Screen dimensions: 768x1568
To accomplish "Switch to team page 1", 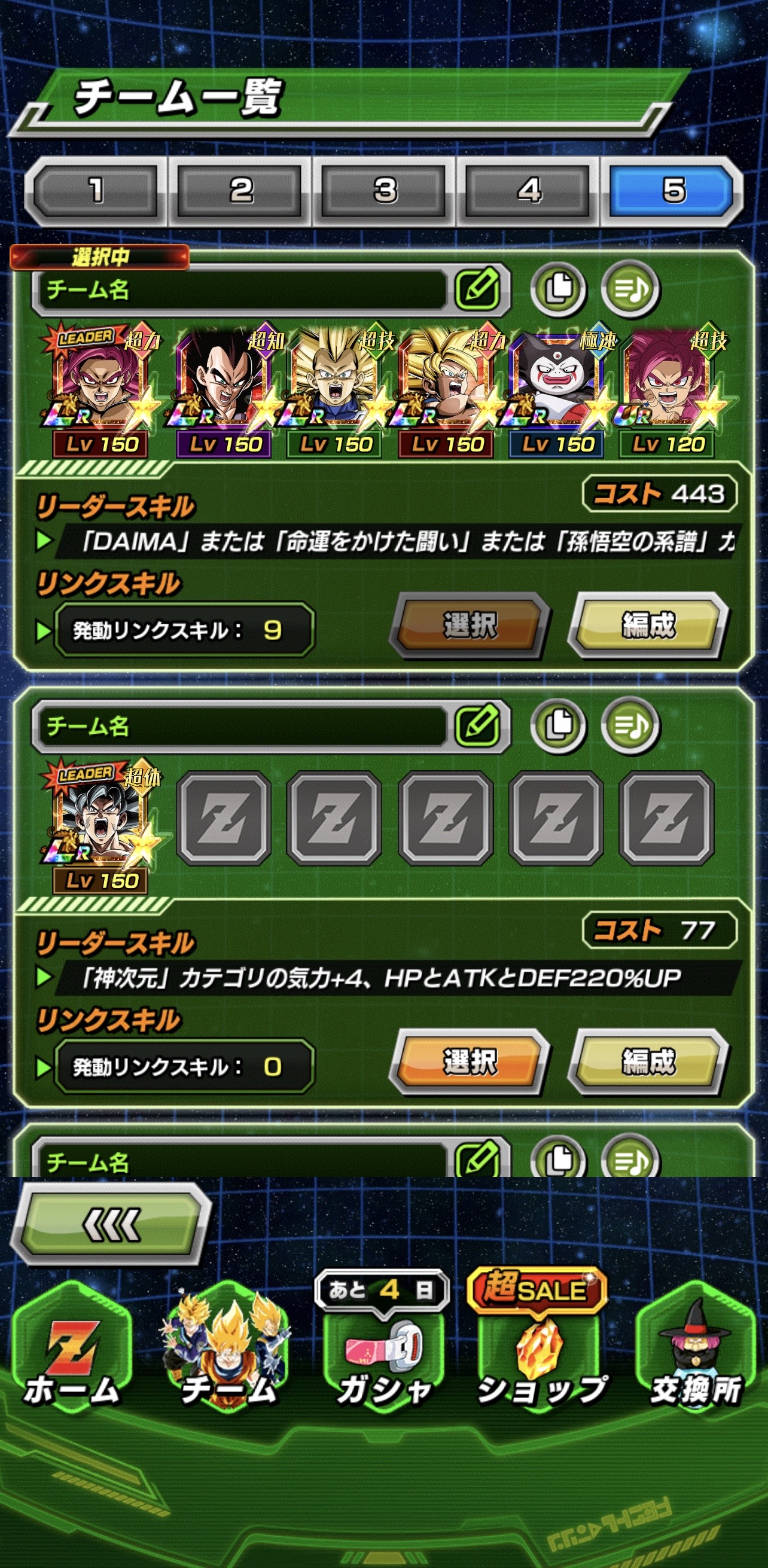I will (96, 191).
